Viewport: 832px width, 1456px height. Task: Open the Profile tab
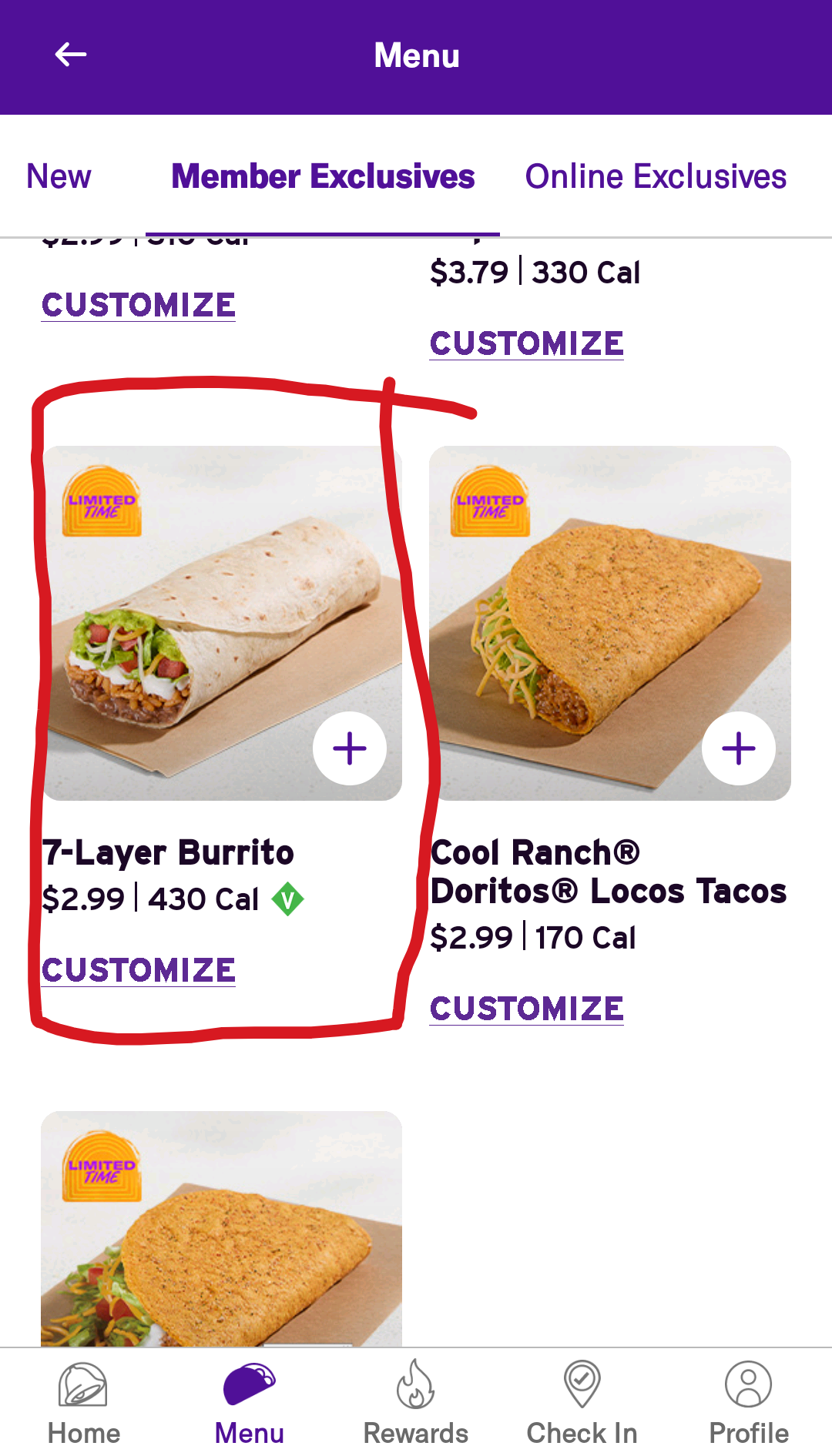click(x=748, y=1402)
